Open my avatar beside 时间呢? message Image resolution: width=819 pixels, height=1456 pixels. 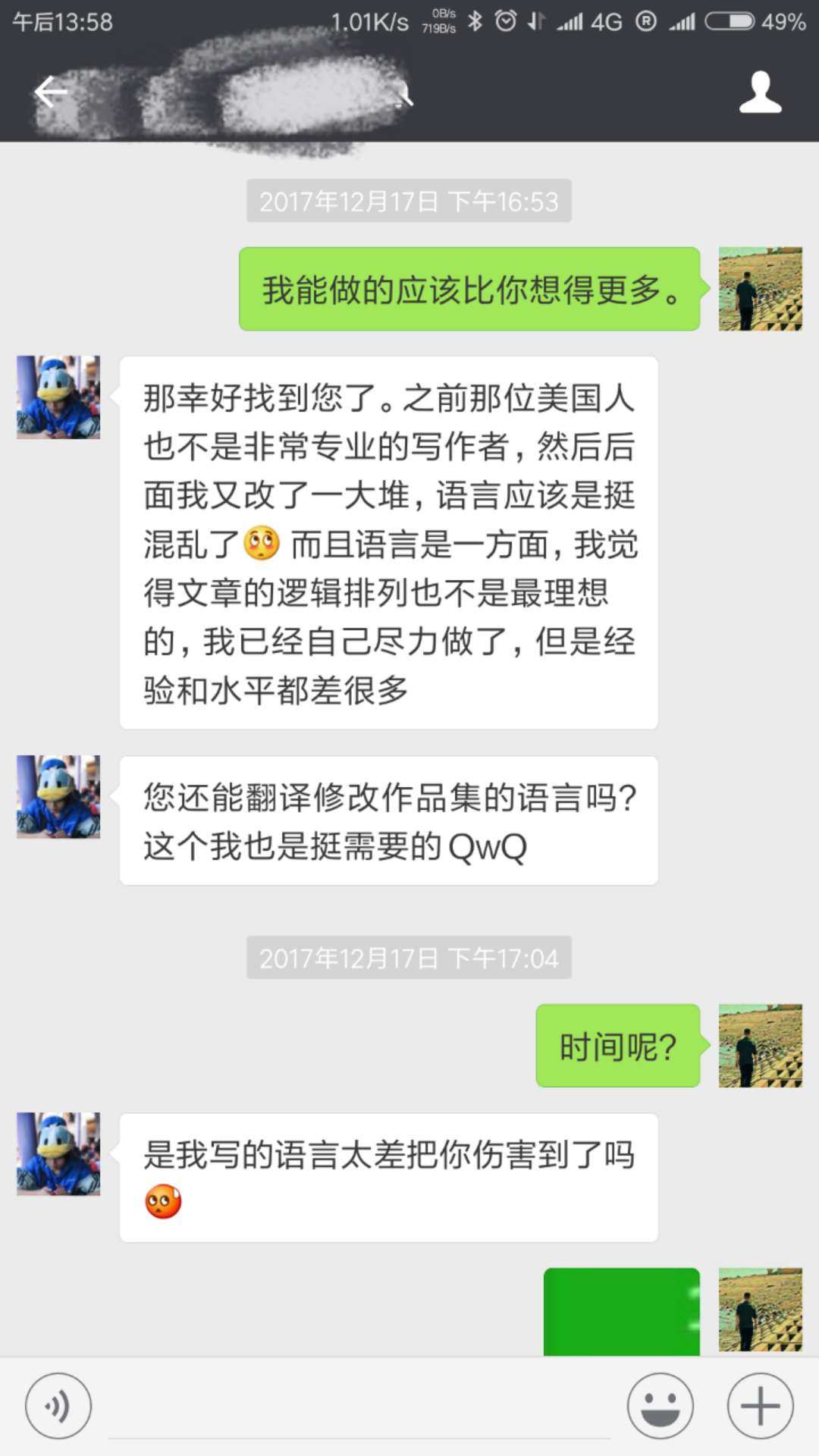click(x=760, y=1045)
